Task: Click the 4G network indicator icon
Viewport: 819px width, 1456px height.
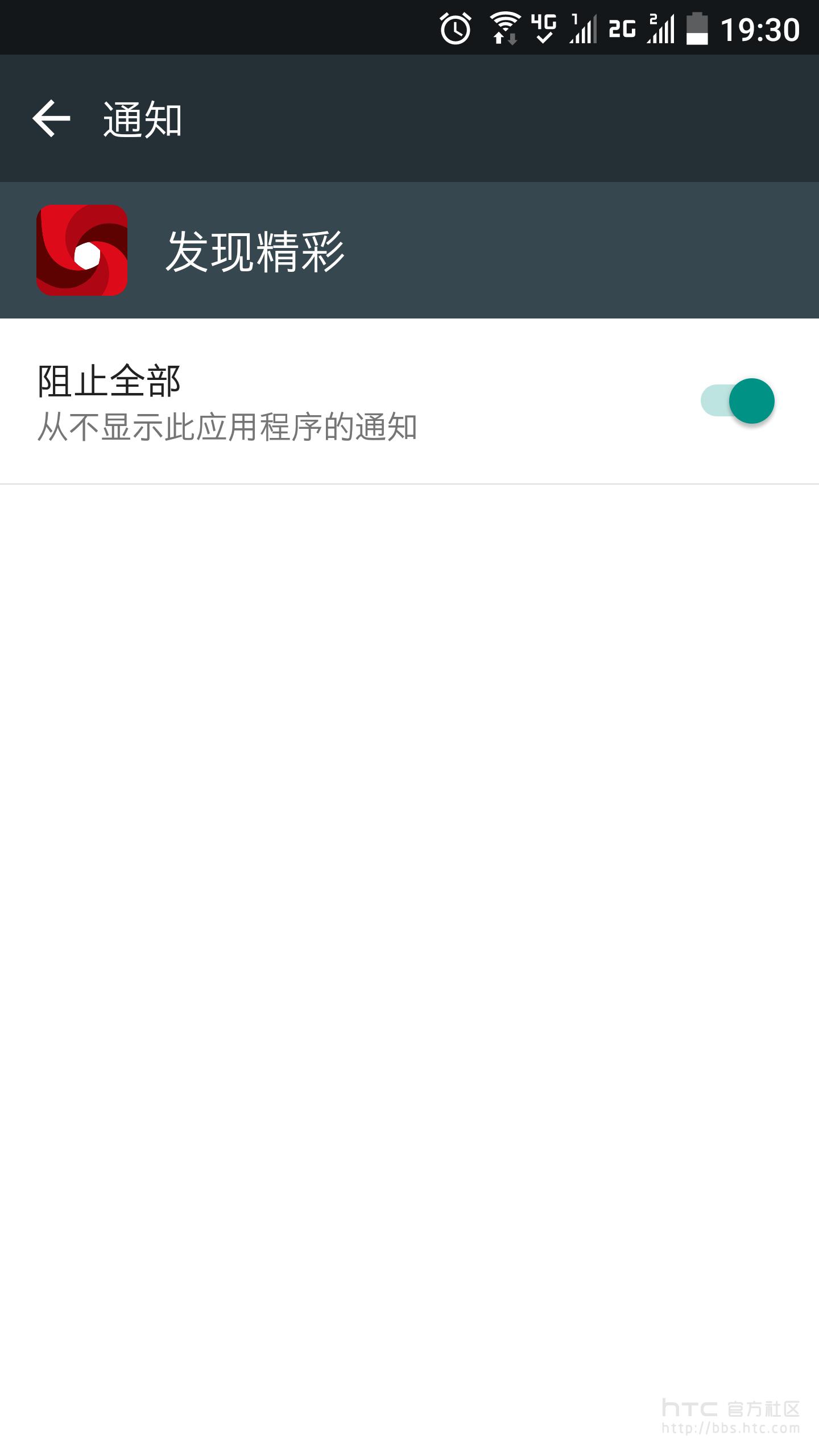Action: click(544, 27)
